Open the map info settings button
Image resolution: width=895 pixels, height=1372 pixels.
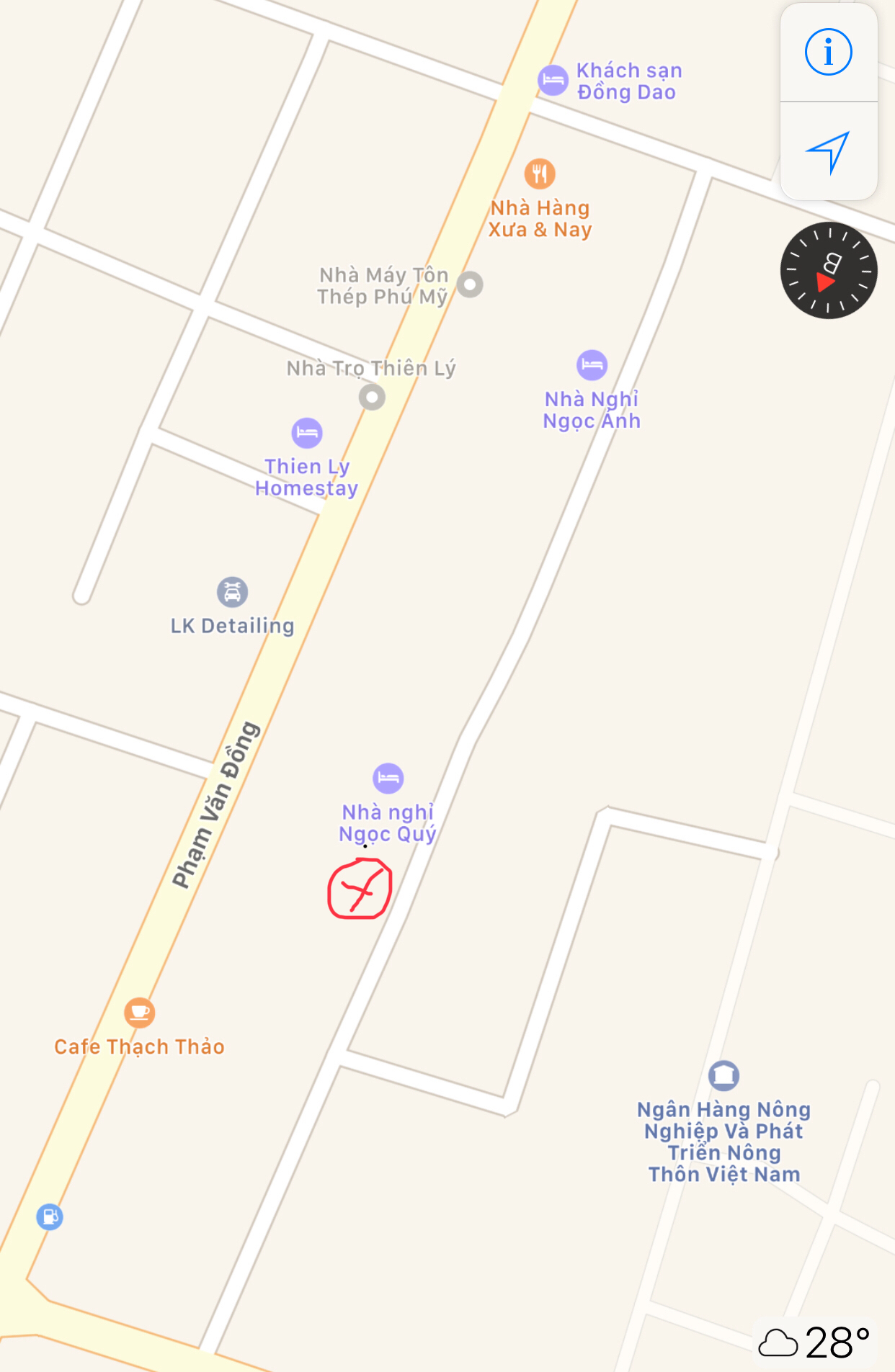pos(828,53)
